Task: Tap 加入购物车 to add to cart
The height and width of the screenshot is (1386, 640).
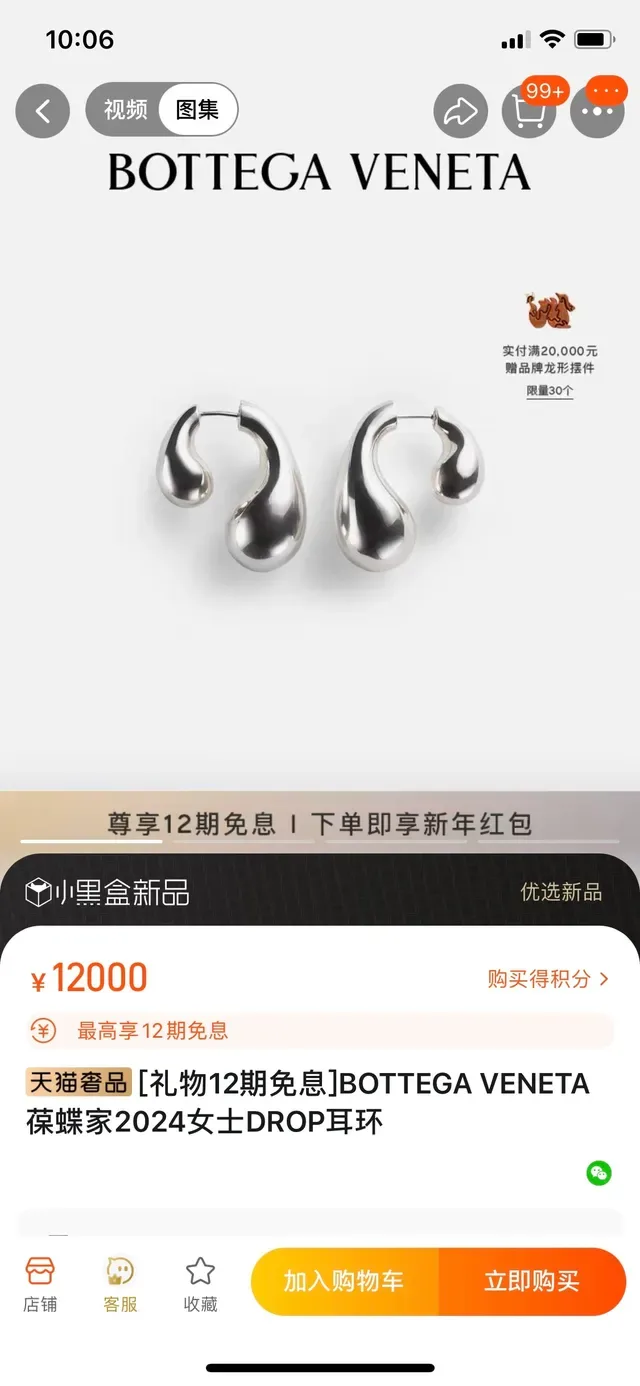Action: click(x=344, y=1281)
